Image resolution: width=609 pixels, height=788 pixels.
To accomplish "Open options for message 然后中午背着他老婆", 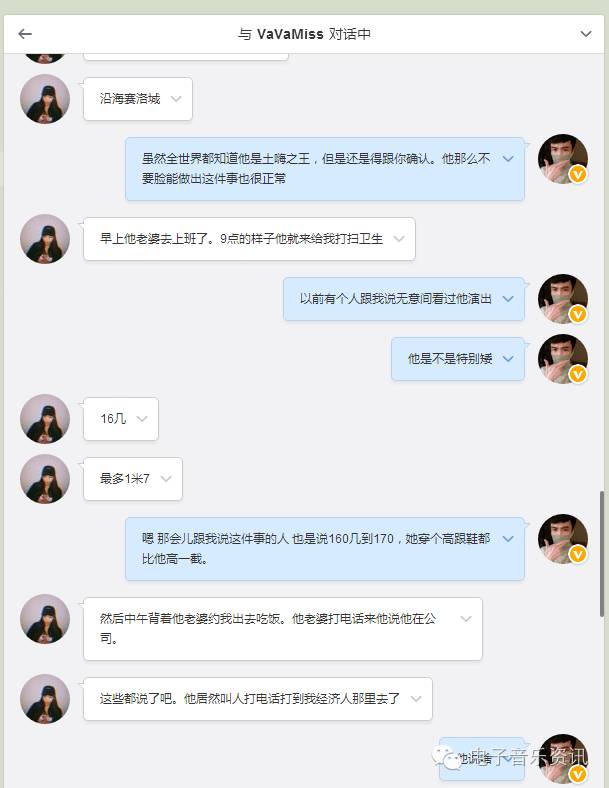I will (466, 619).
